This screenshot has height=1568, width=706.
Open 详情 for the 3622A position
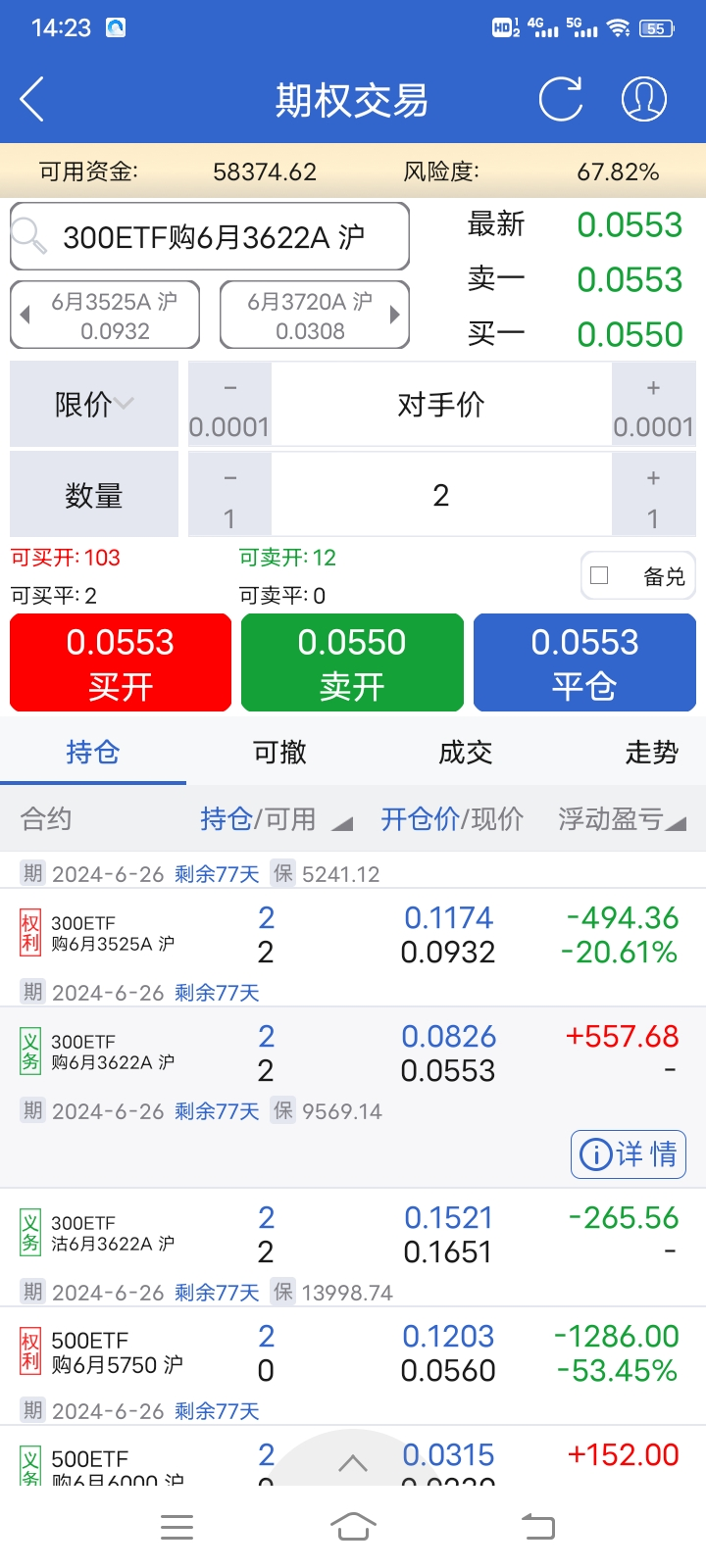[629, 1154]
